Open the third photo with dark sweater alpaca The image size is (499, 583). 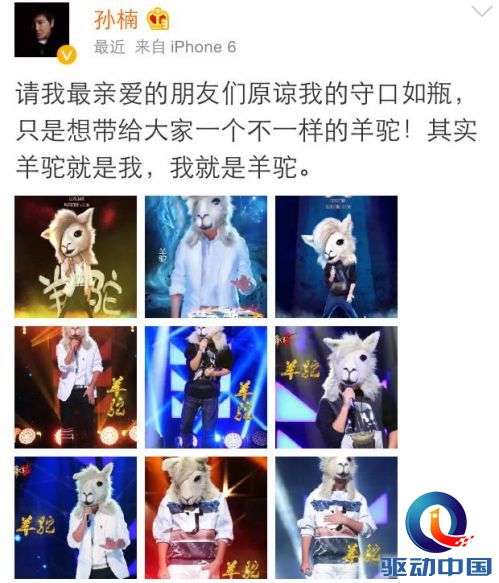pos(337,257)
